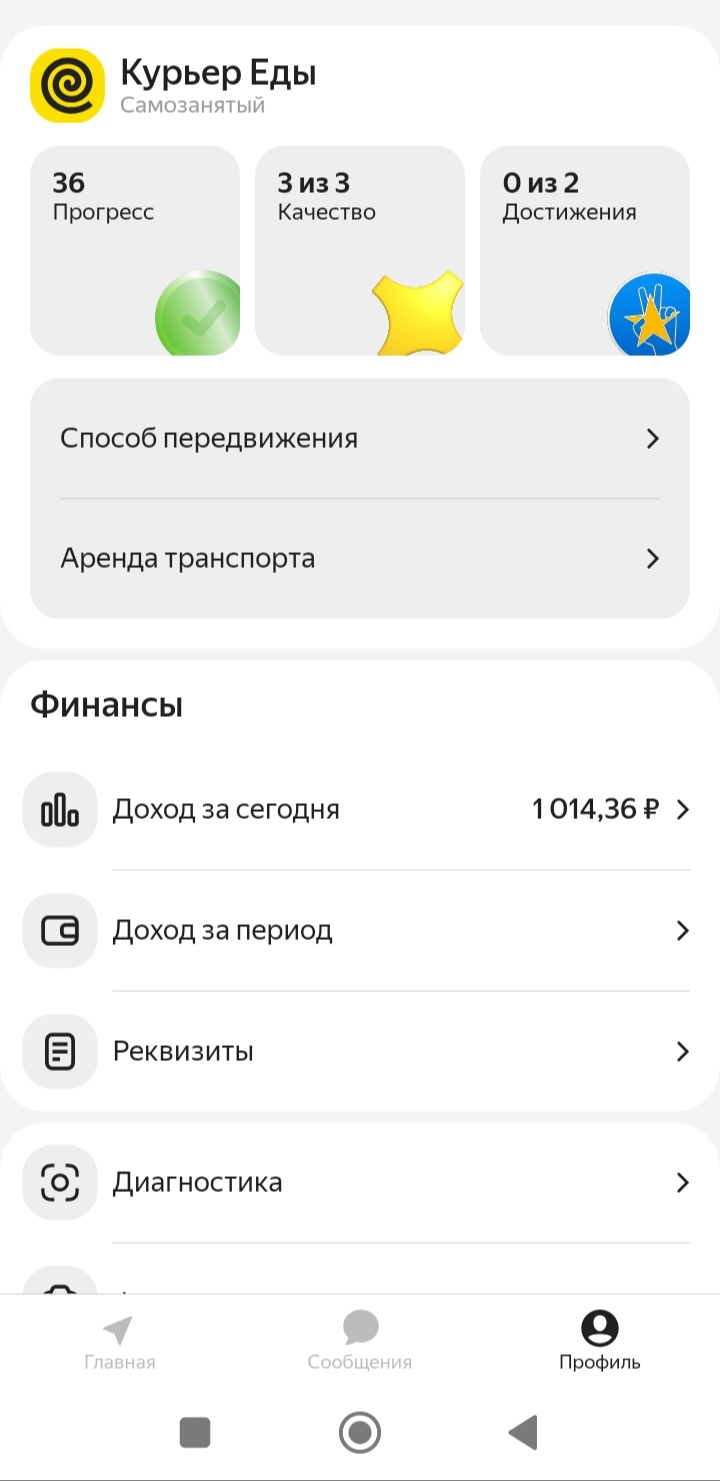This screenshot has width=720, height=1481.
Task: Open Реквизиты row
Action: tap(360, 1051)
